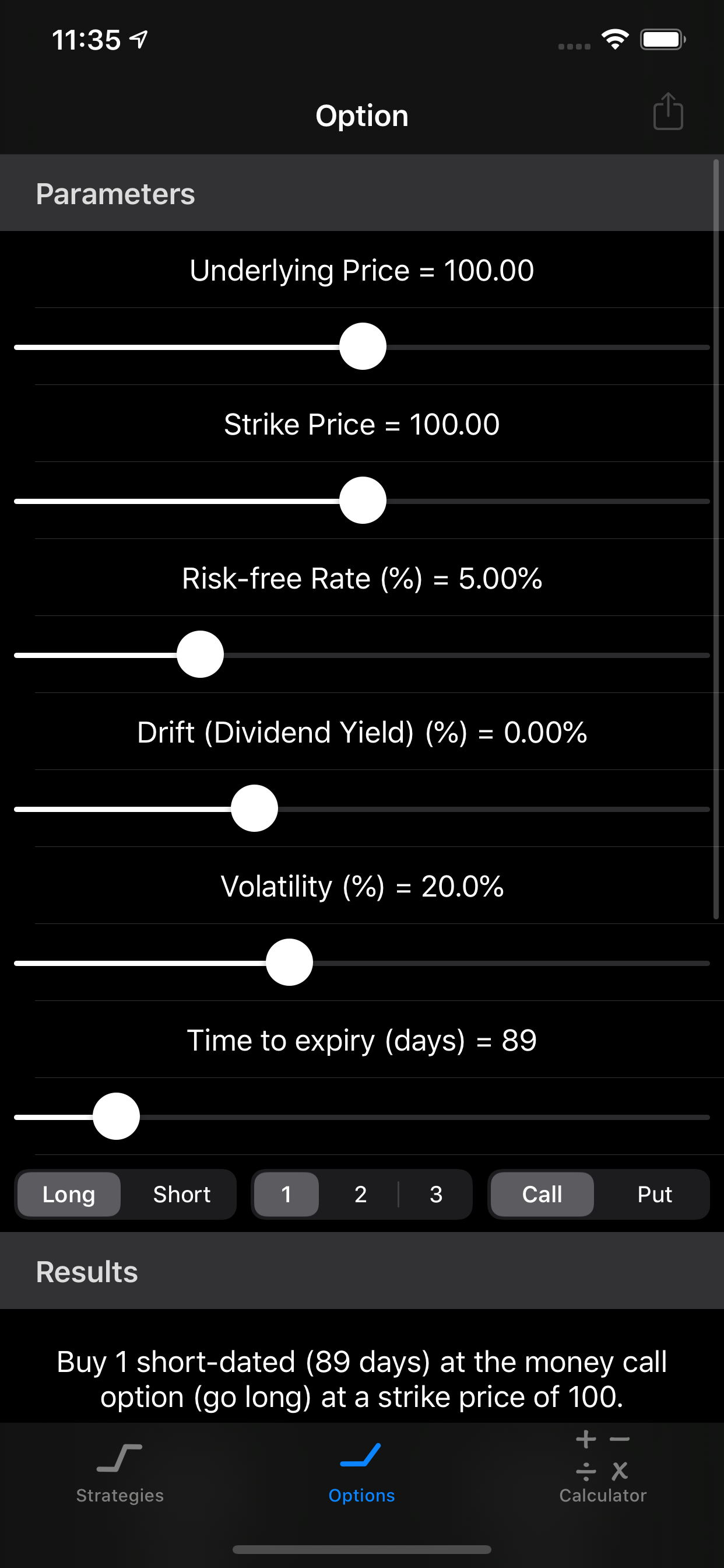Switch position to Short
Image resolution: width=724 pixels, height=1568 pixels.
[181, 1194]
